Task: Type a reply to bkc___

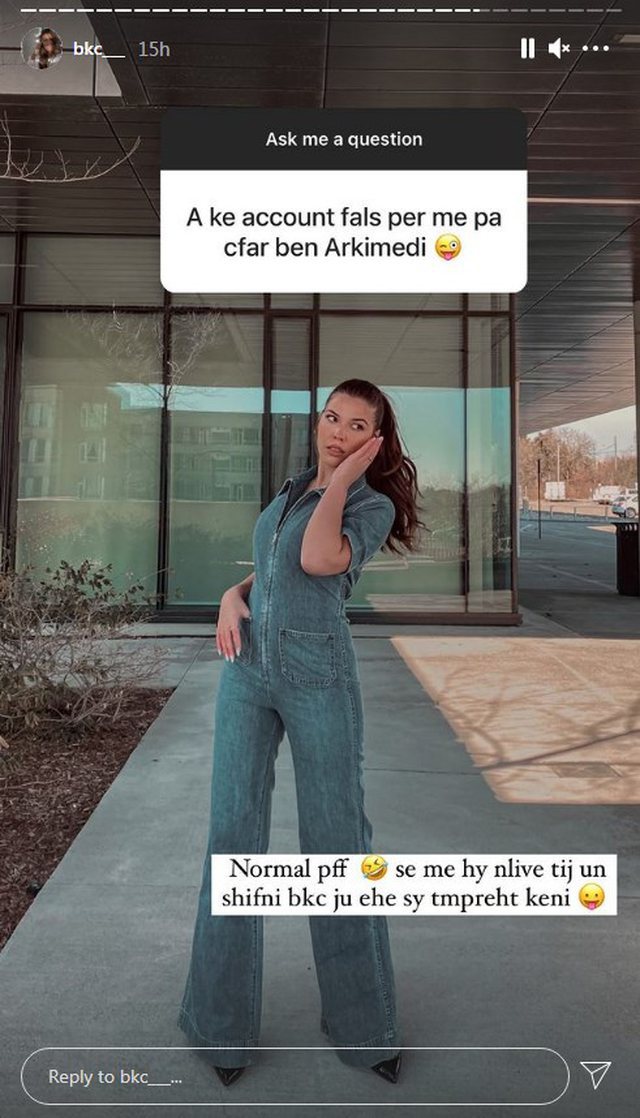Action: coord(294,1076)
